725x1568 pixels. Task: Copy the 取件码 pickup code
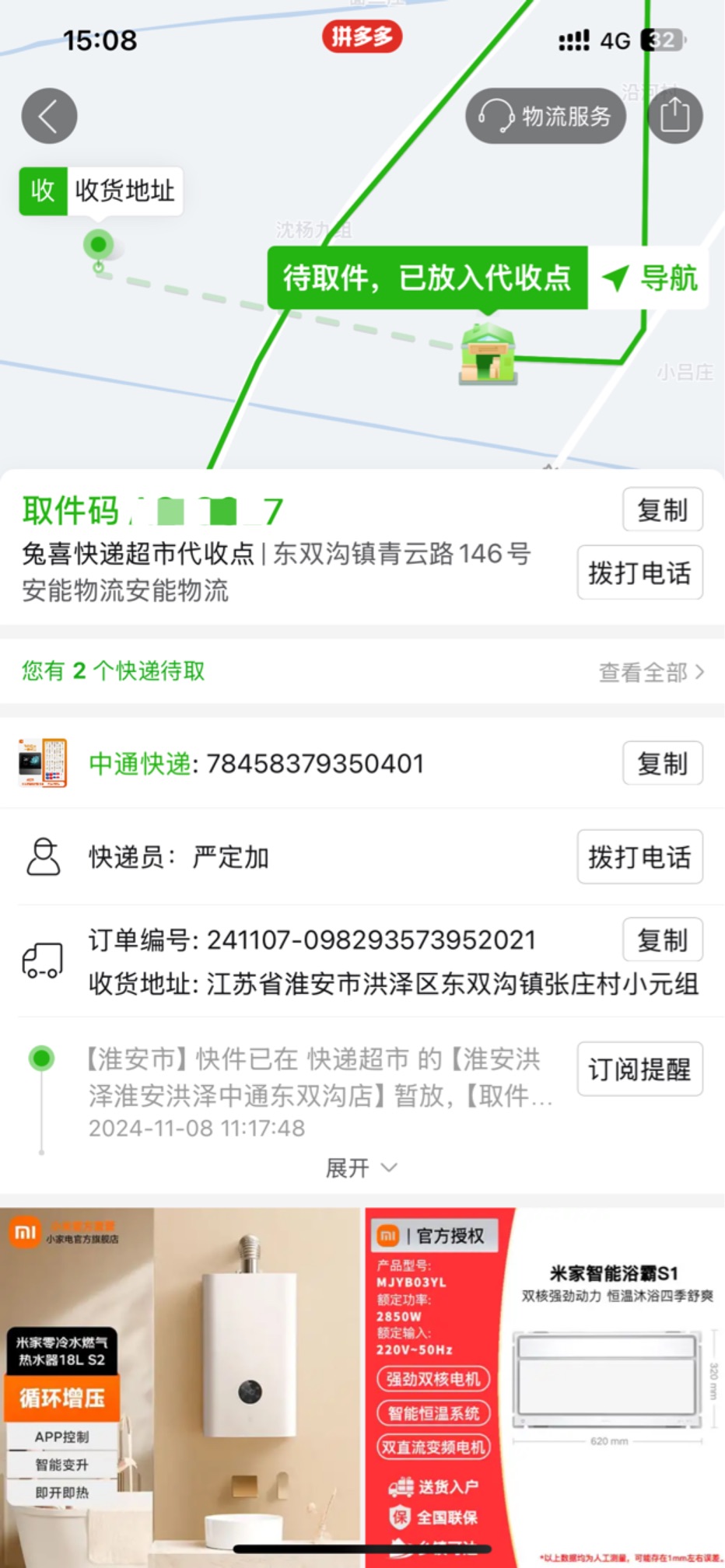pyautogui.click(x=663, y=510)
